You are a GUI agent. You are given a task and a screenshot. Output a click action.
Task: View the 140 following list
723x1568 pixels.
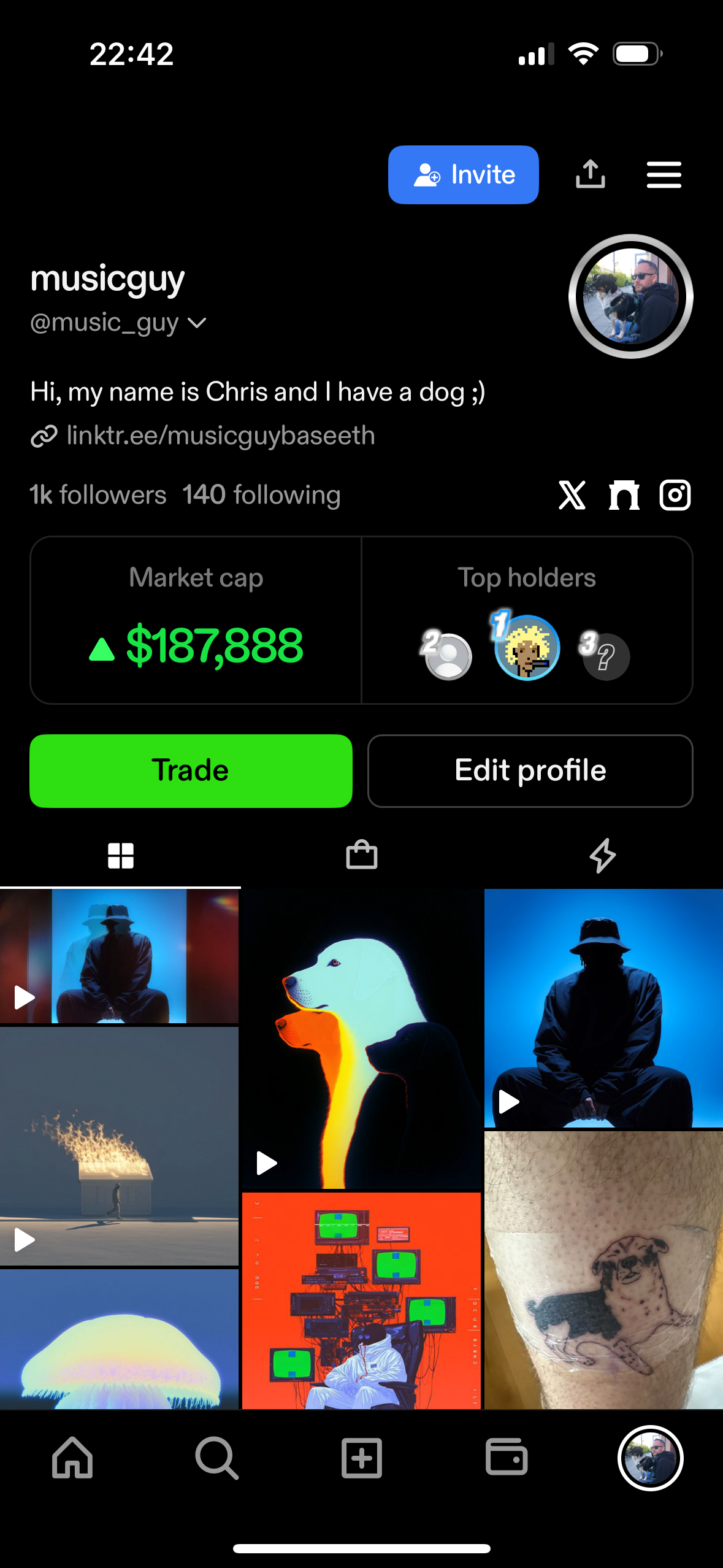pos(261,495)
